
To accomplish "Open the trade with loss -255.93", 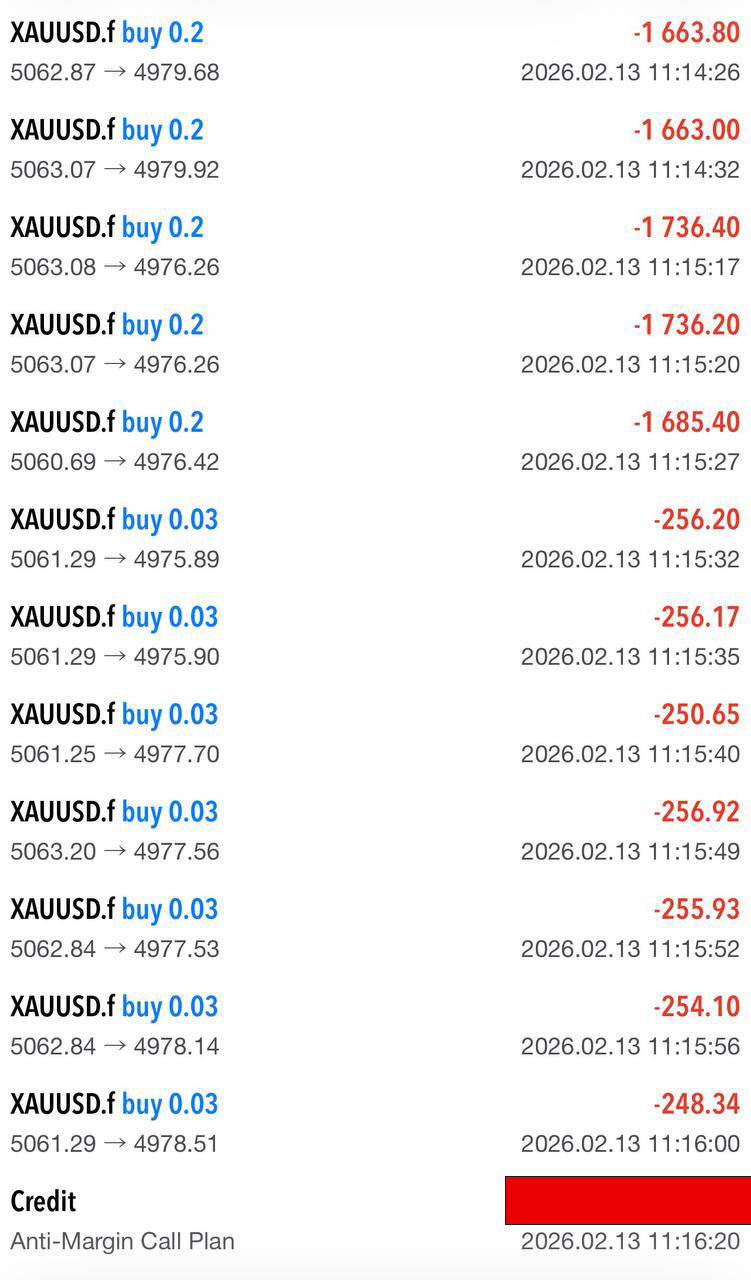I will (x=375, y=928).
